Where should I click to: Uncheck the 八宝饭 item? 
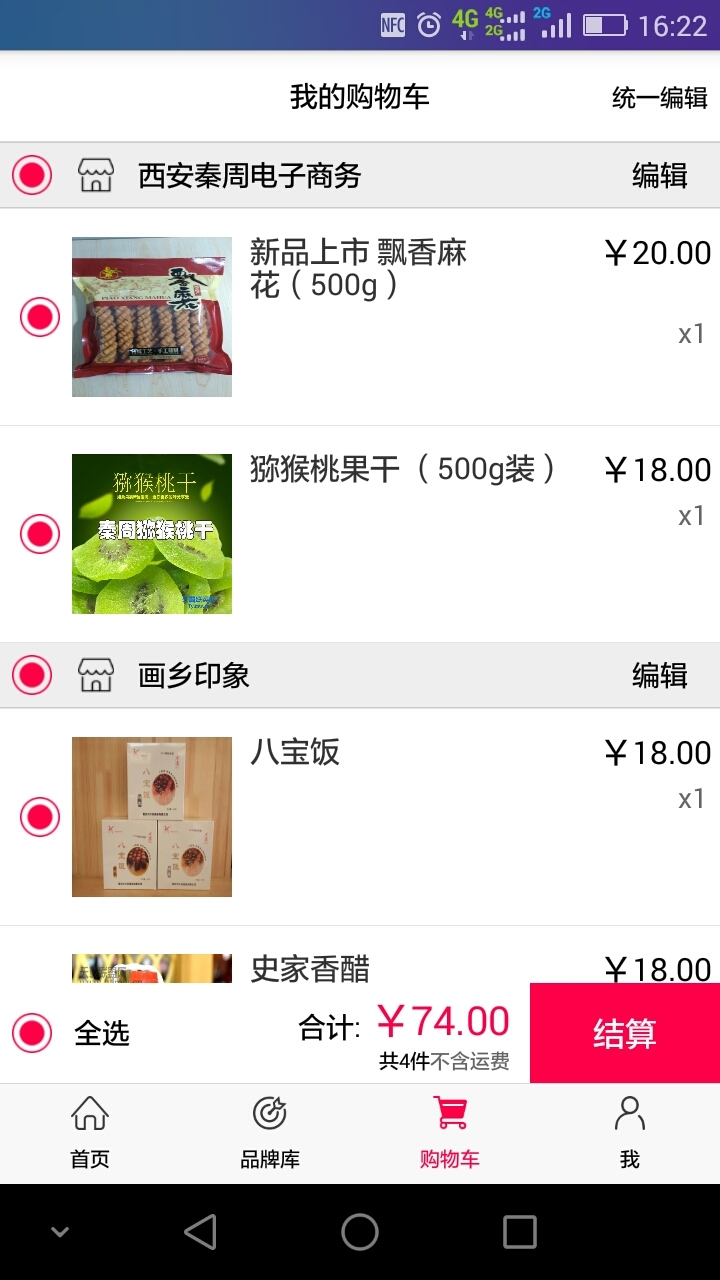click(40, 817)
